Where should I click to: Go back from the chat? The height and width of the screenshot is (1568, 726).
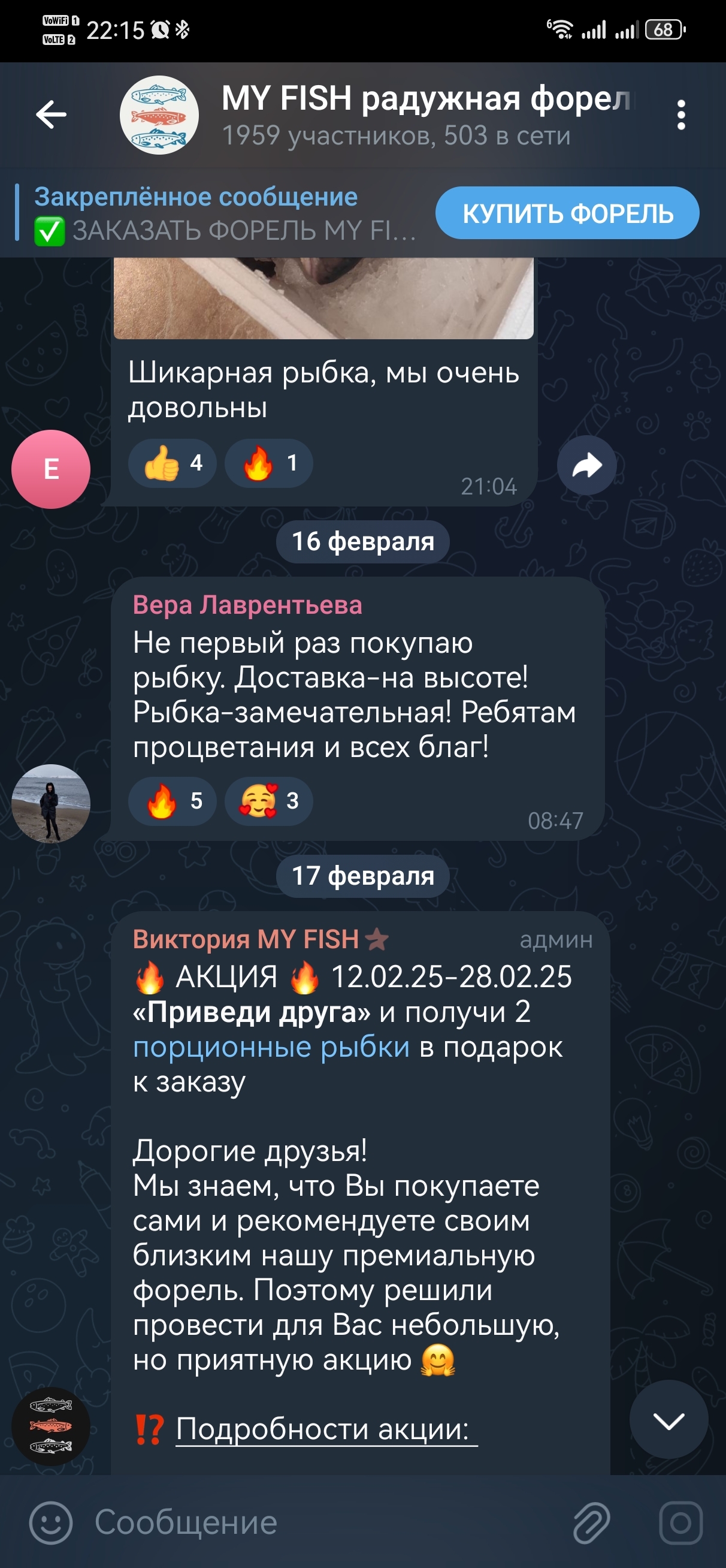pos(51,114)
